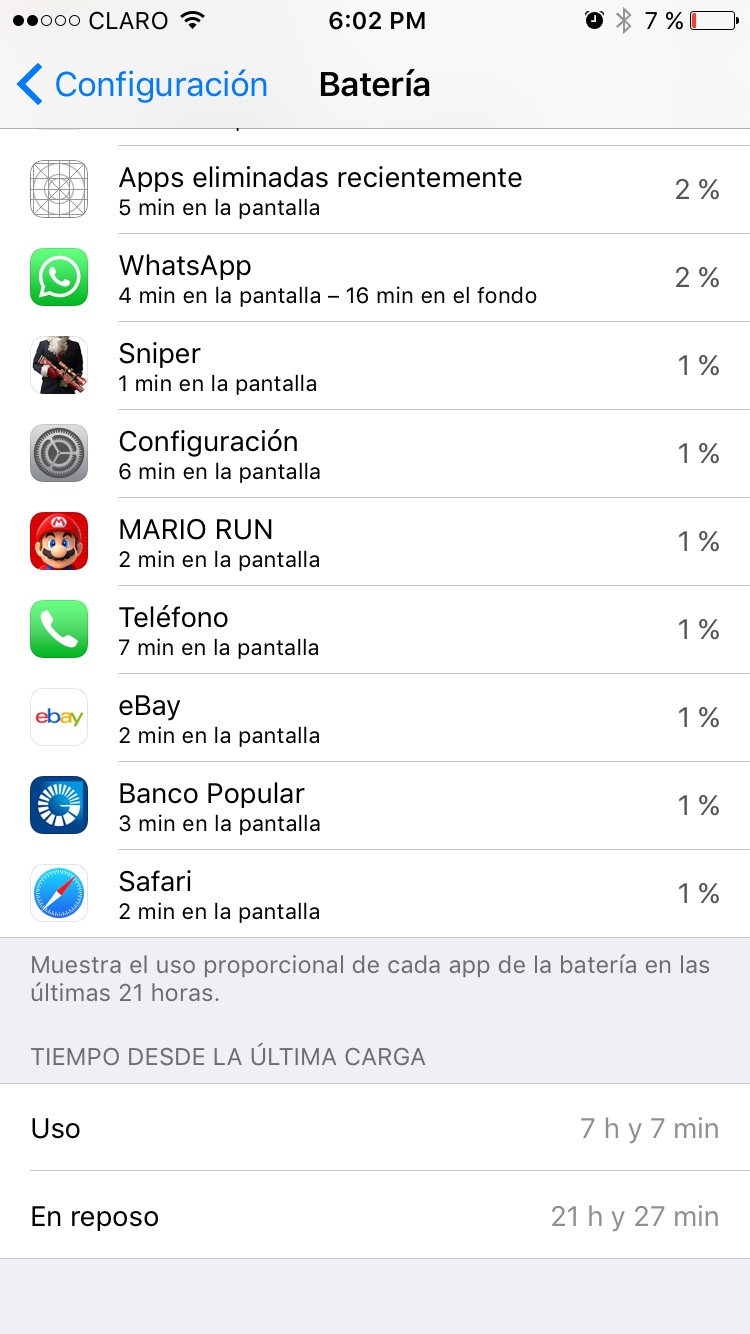Tap the Sniper battery usage row
This screenshot has height=1334, width=750.
375,366
